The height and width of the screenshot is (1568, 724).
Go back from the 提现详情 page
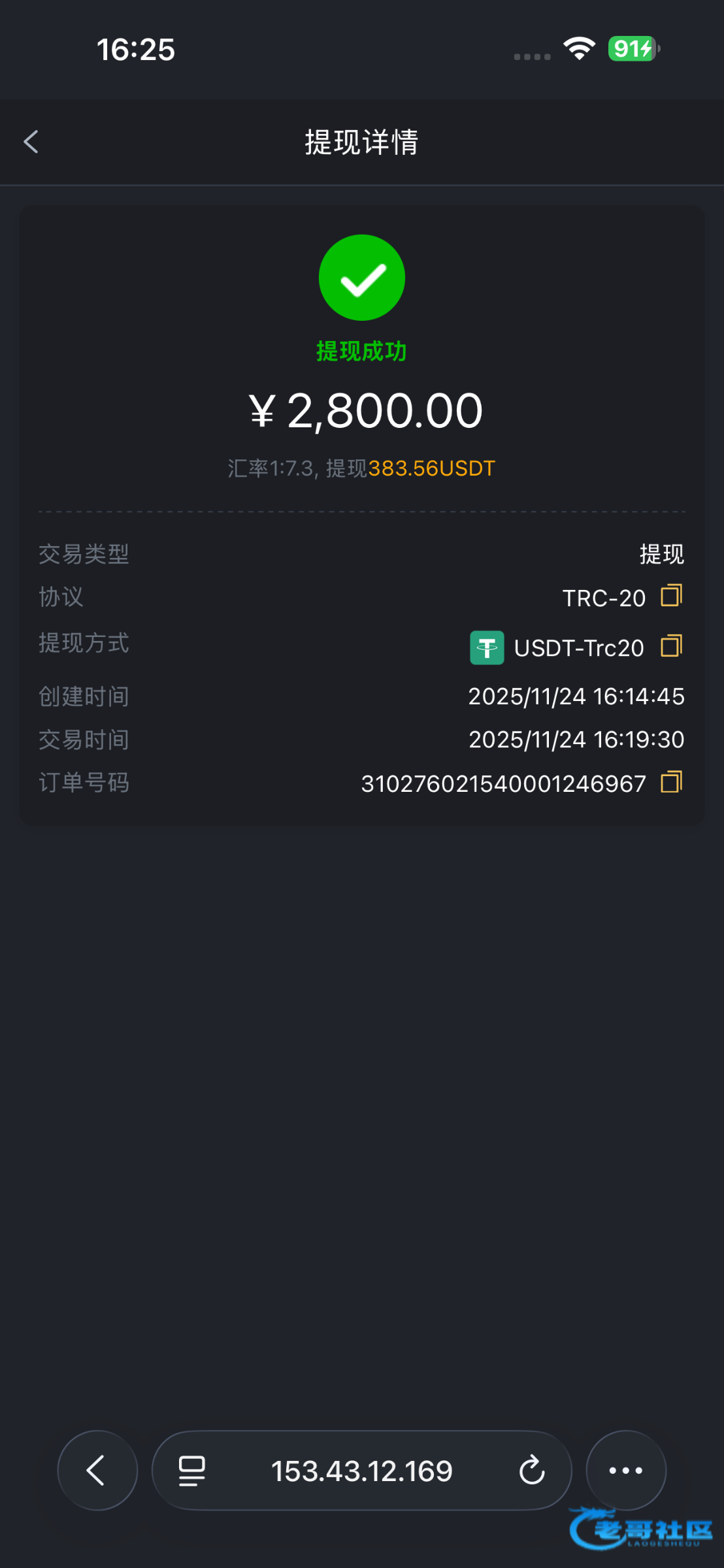[31, 142]
